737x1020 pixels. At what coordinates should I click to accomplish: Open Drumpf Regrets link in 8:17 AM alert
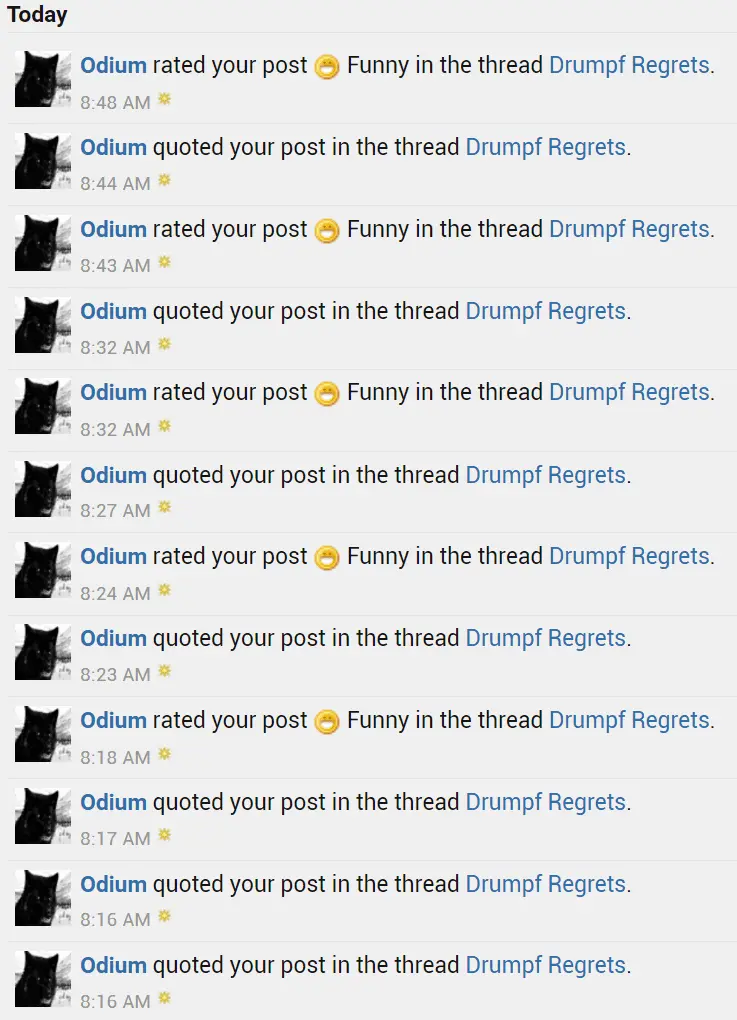coord(545,803)
